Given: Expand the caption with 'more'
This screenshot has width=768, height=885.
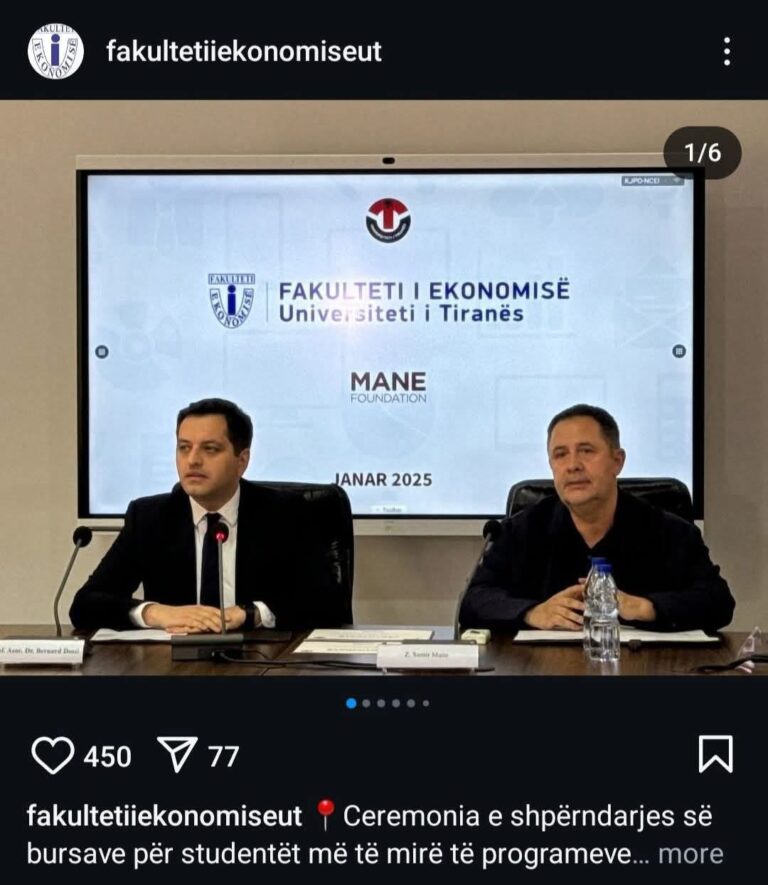Looking at the screenshot, I should pyautogui.click(x=690, y=854).
